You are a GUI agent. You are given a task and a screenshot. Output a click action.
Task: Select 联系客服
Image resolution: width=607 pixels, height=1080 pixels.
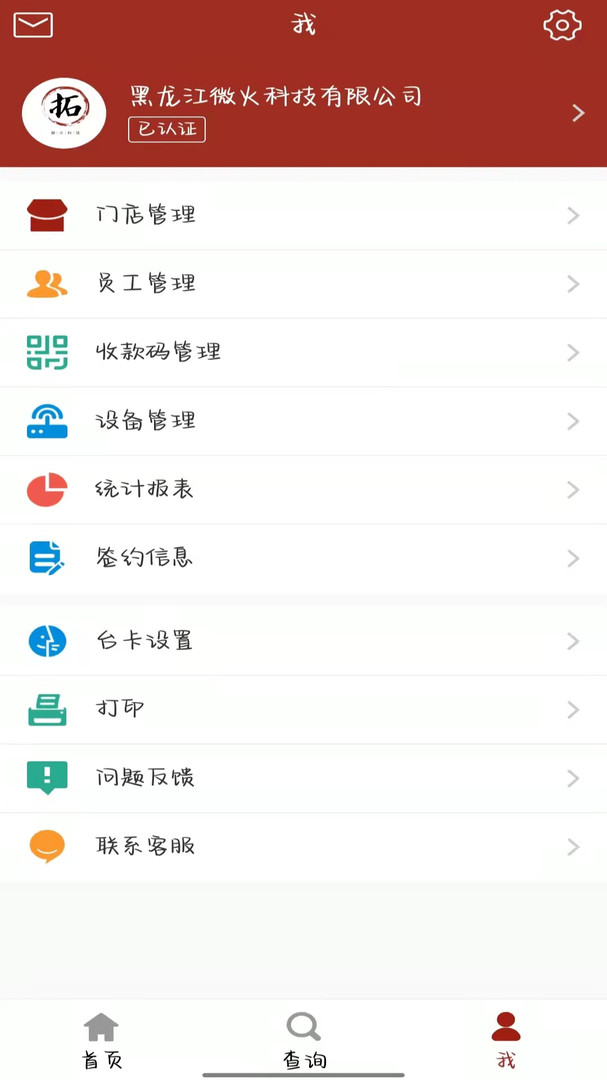click(x=303, y=847)
